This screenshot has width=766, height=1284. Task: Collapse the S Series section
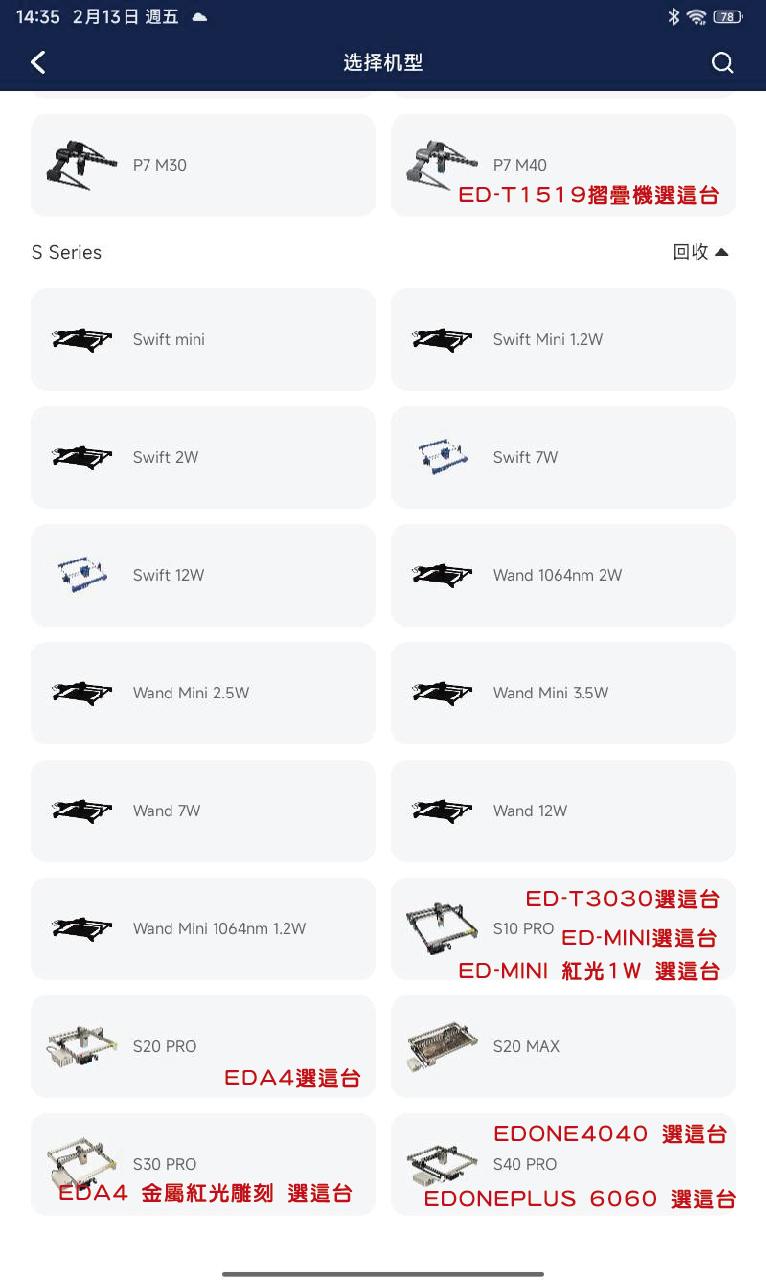tap(700, 252)
